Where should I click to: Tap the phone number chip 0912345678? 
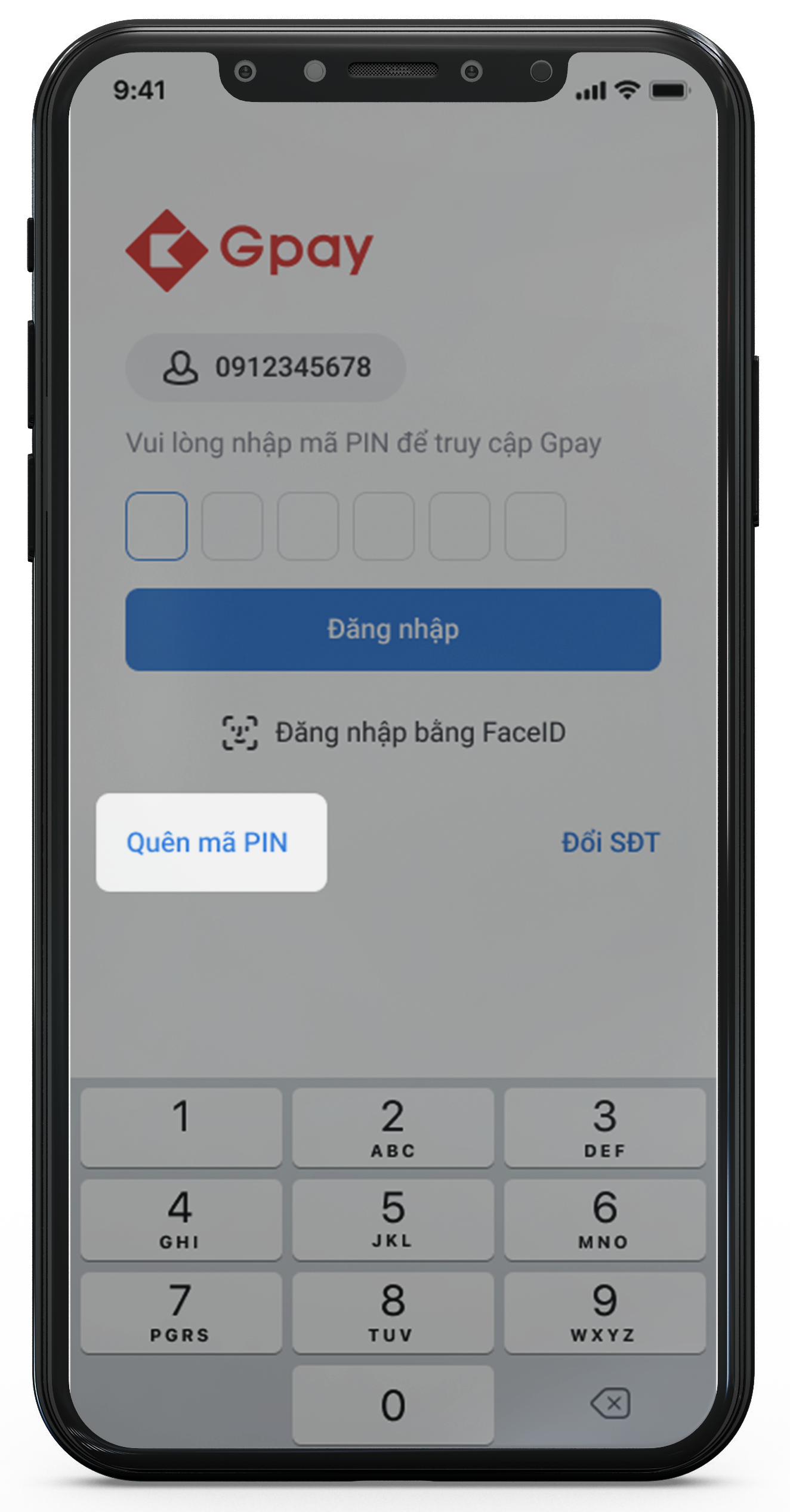pyautogui.click(x=266, y=367)
